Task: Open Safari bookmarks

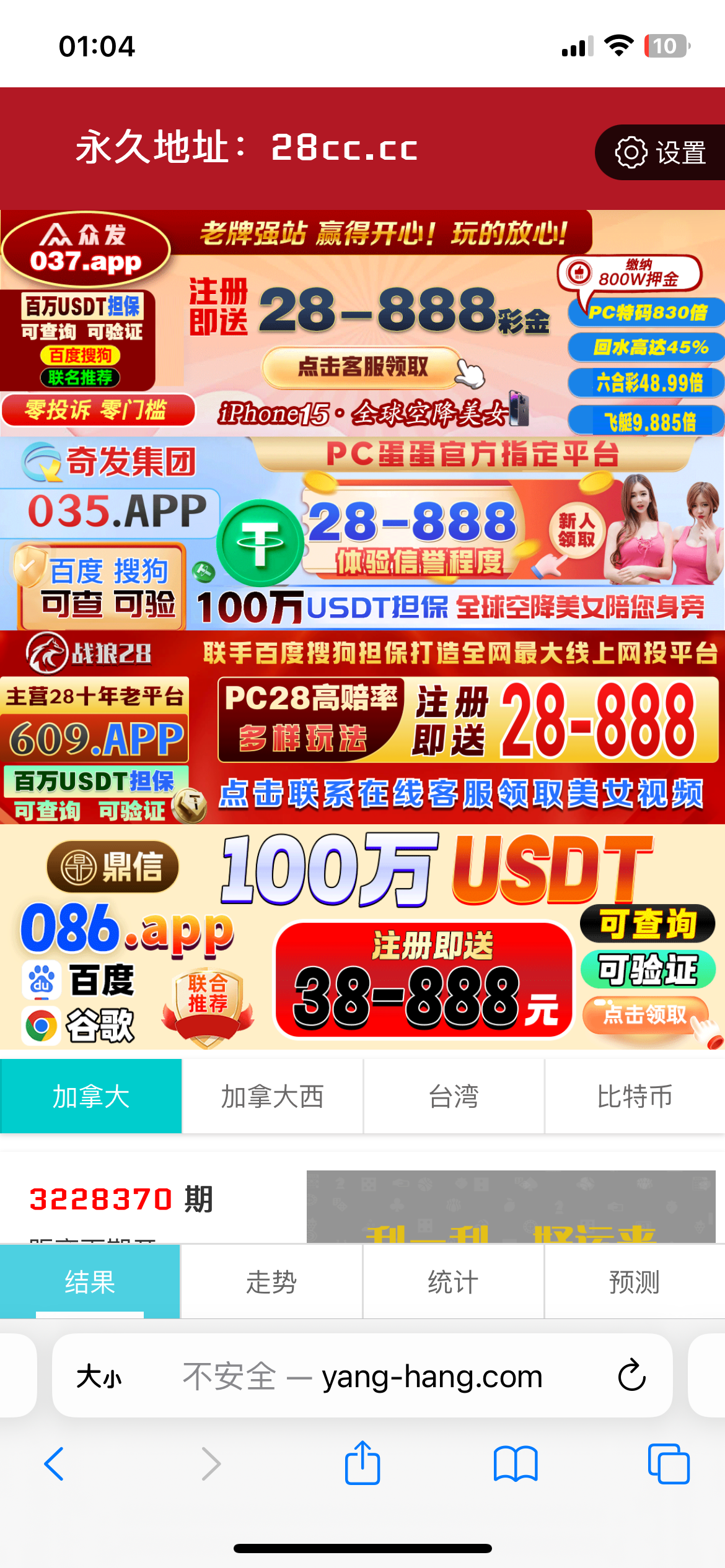Action: coord(516,1464)
